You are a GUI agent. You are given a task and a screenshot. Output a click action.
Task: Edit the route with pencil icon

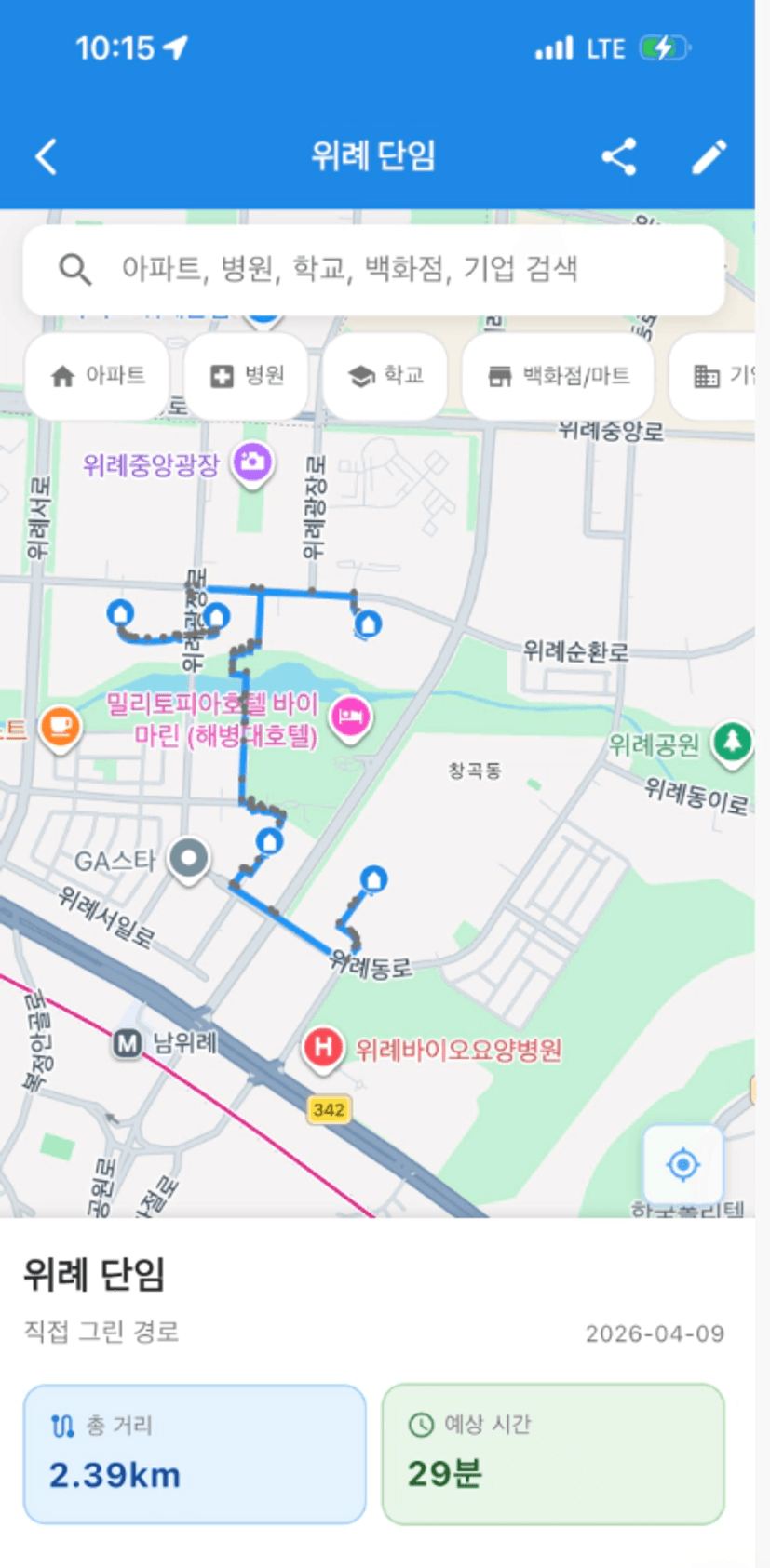pyautogui.click(x=709, y=156)
